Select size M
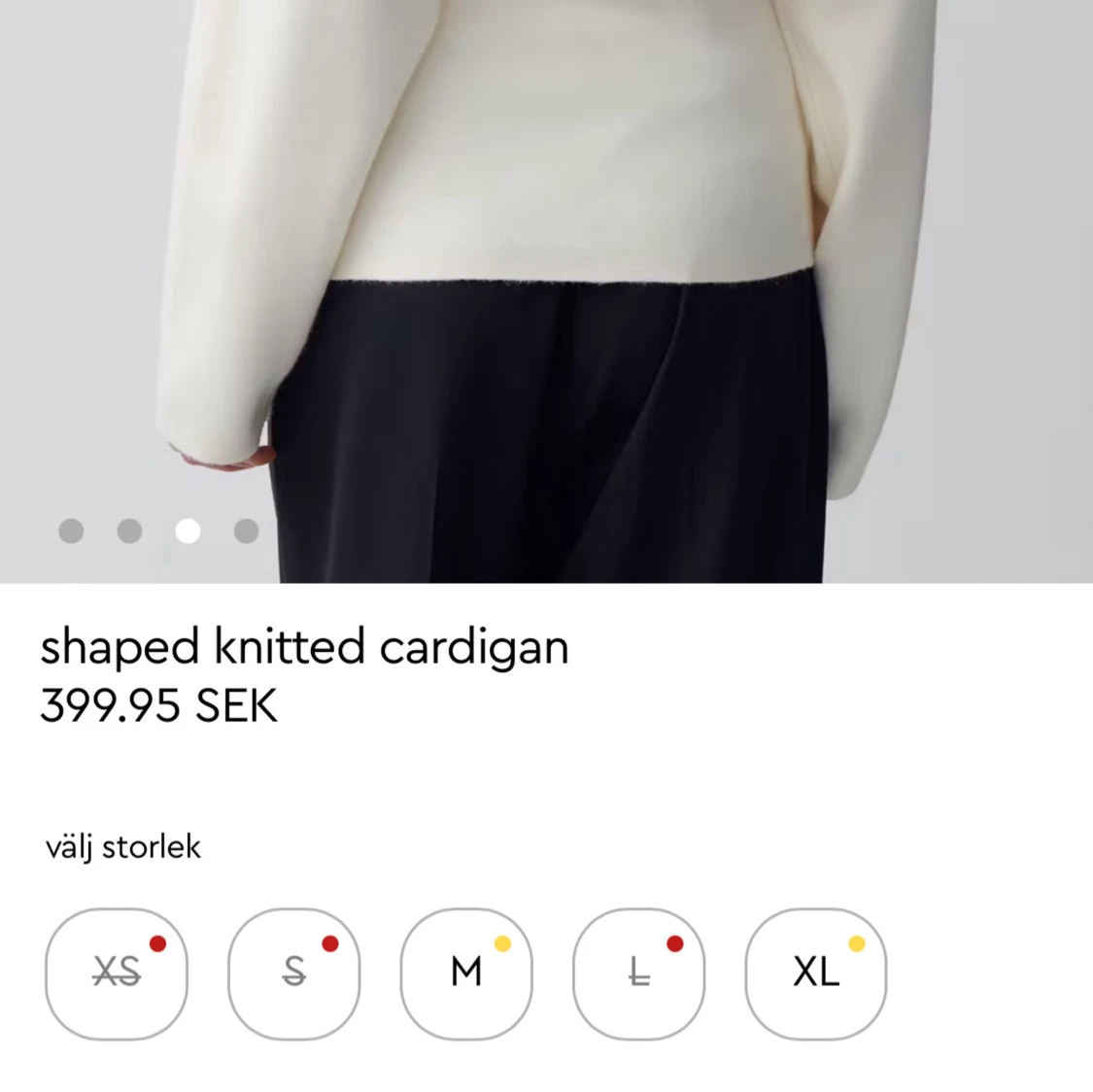The height and width of the screenshot is (1092, 1093). [x=467, y=973]
